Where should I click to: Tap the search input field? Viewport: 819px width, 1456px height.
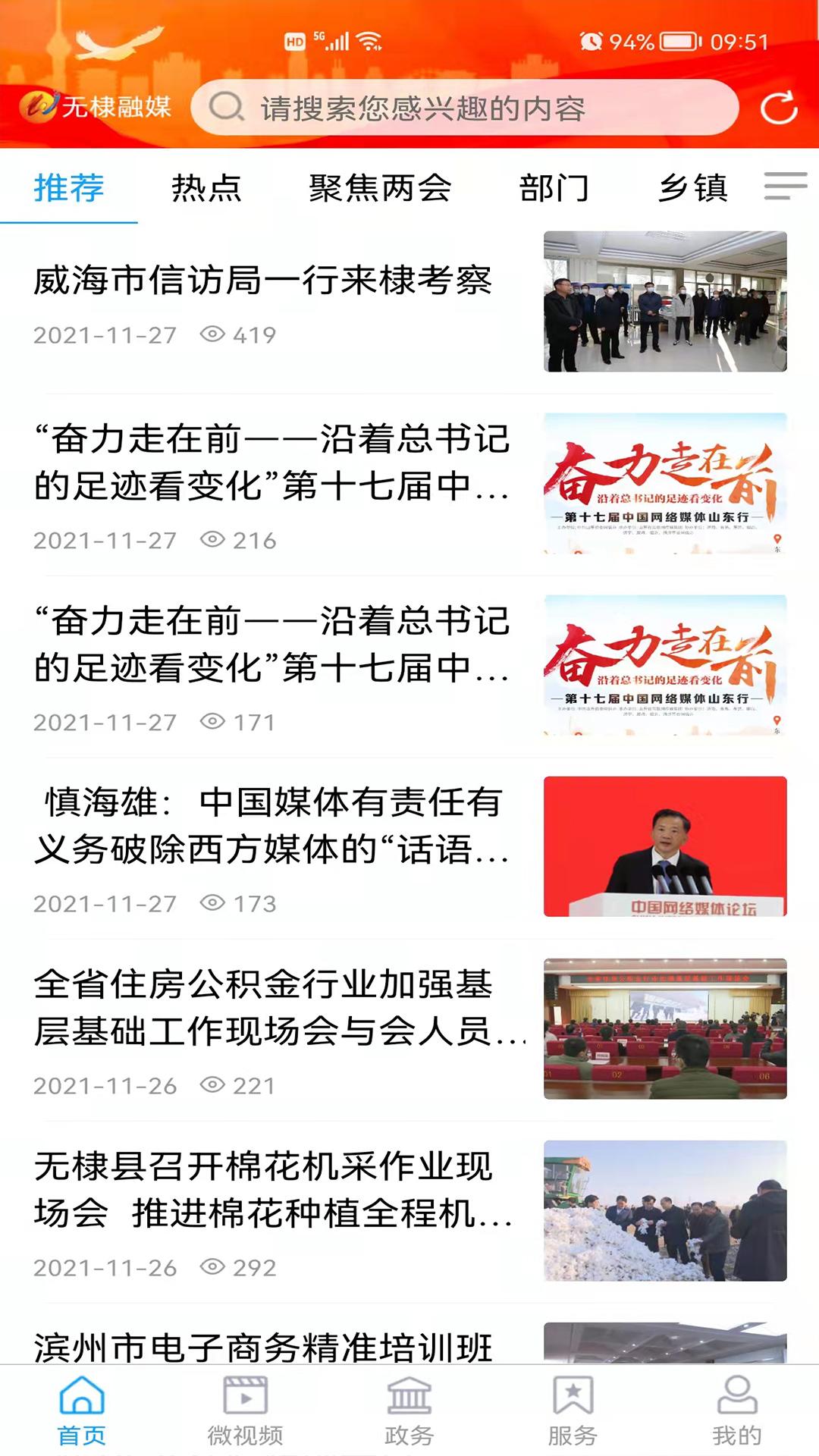coord(470,108)
